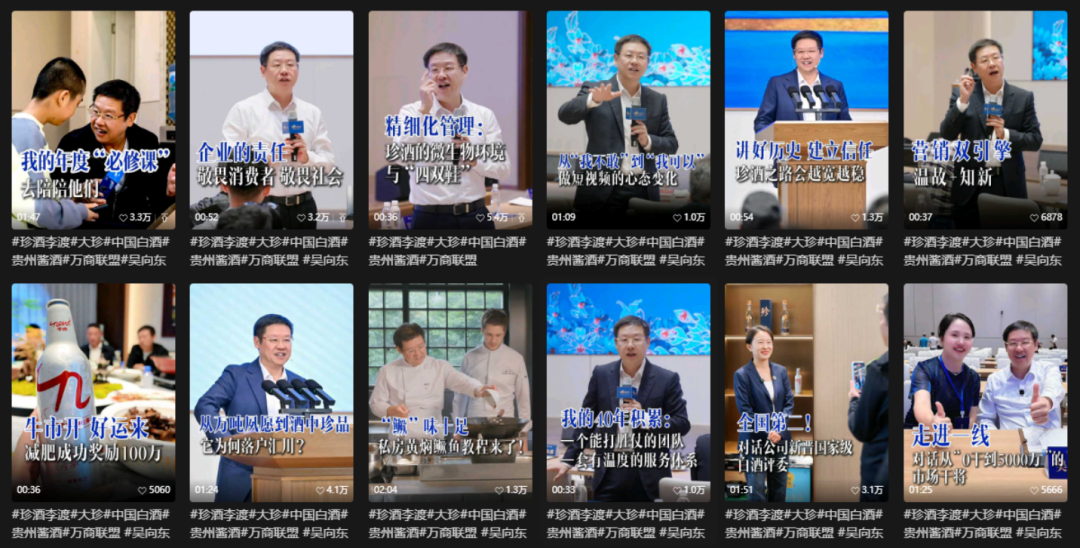
Task: Play the 企业的责任 敬畏消费者 video
Action: click(271, 120)
